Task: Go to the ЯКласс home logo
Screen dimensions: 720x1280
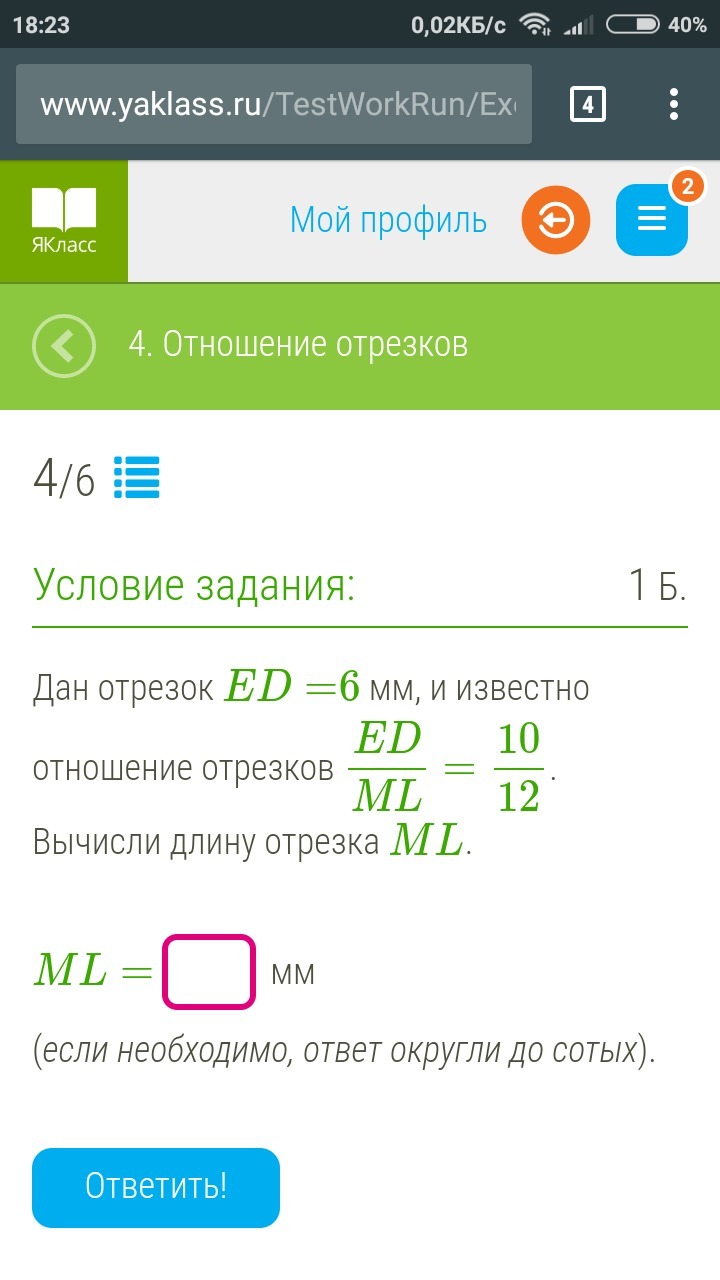Action: pyautogui.click(x=64, y=221)
